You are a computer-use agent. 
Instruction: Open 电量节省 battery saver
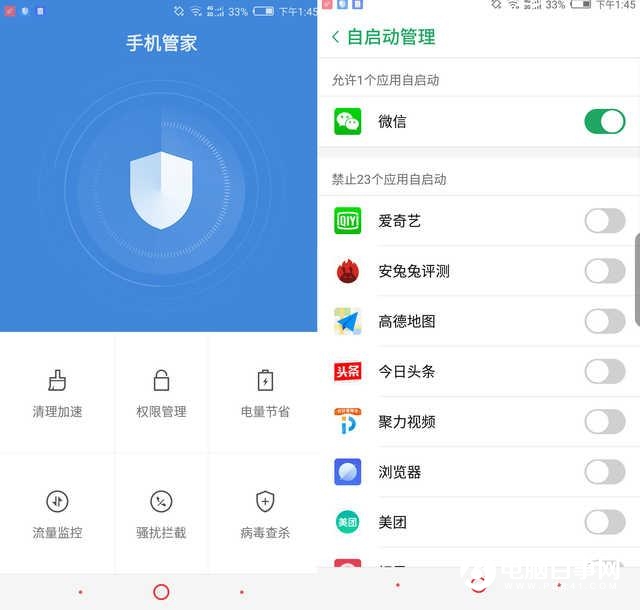[265, 393]
